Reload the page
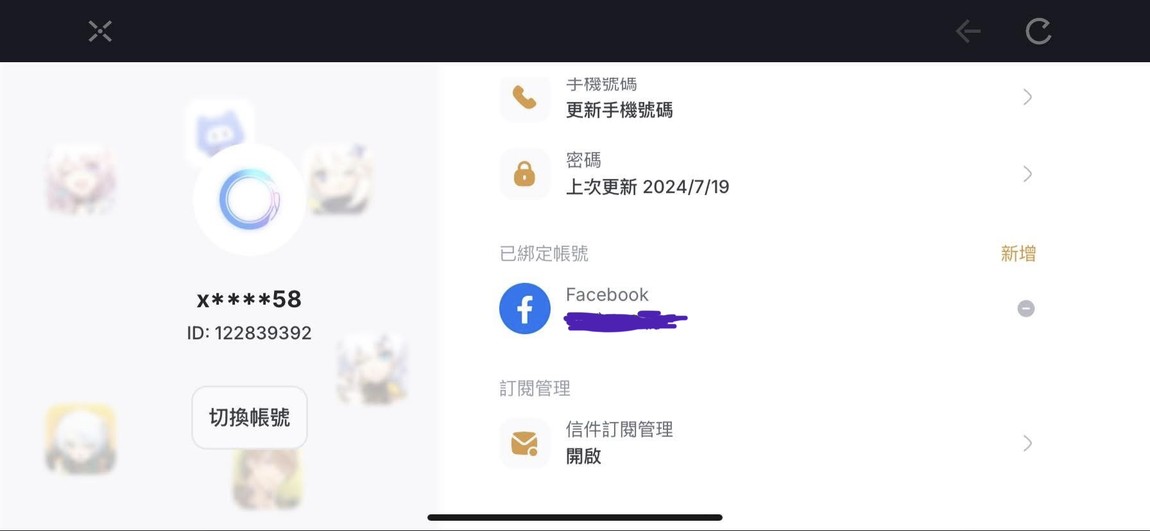 coord(1038,31)
